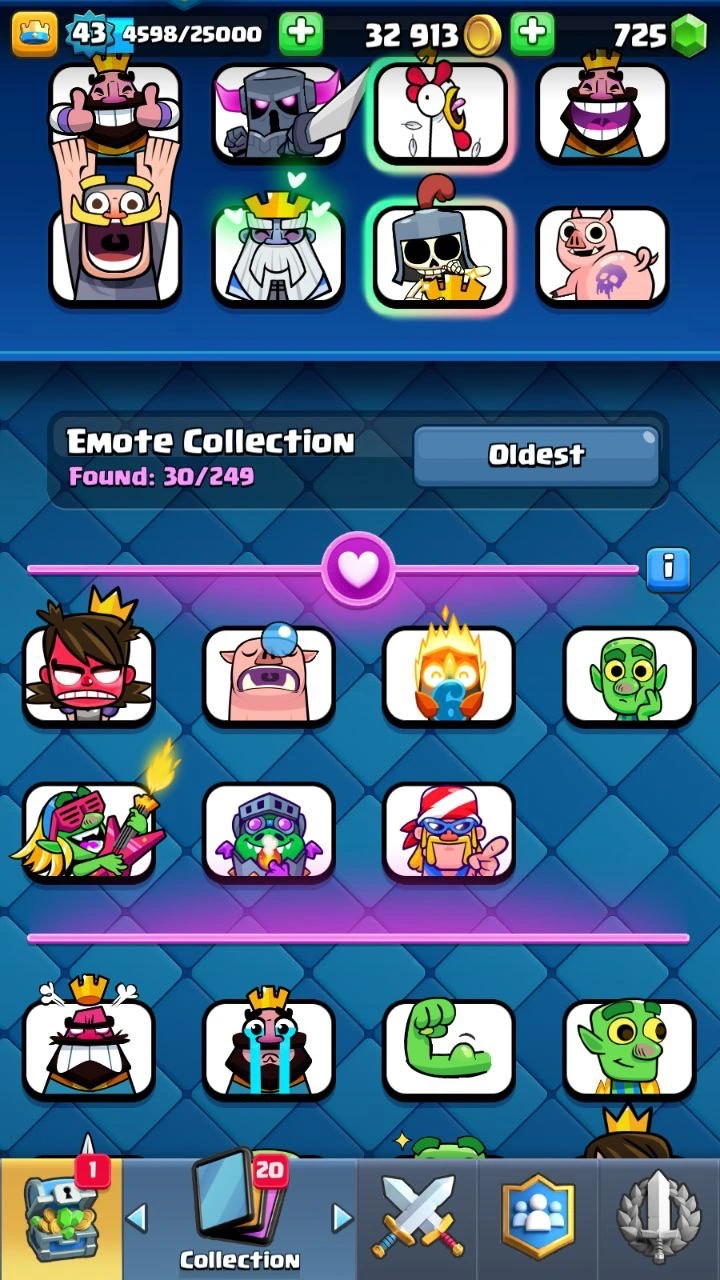Tap the green flexing arm emote
This screenshot has width=720, height=1280.
(448, 1048)
